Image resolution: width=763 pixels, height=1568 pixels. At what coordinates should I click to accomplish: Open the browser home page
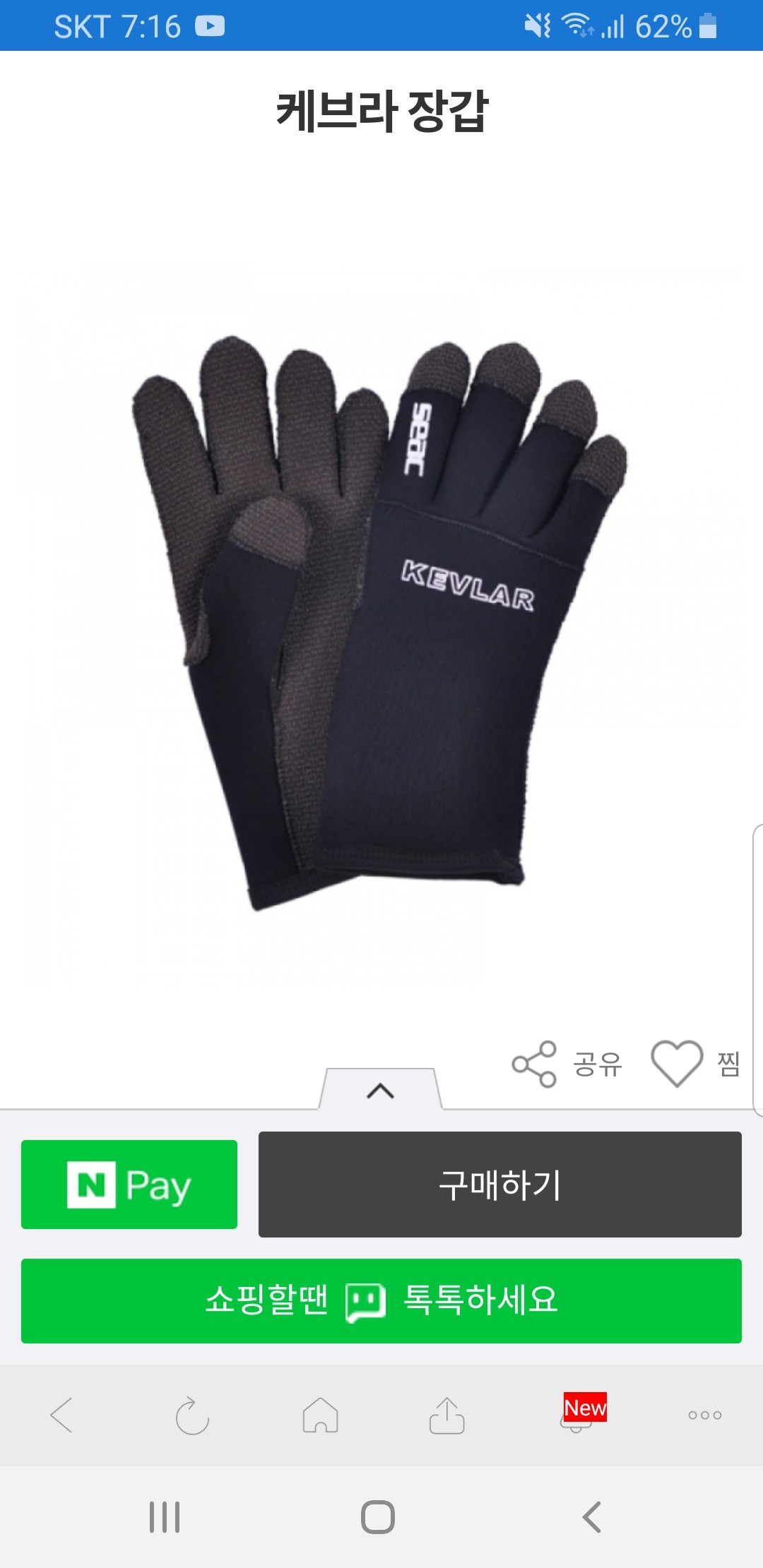(320, 1415)
